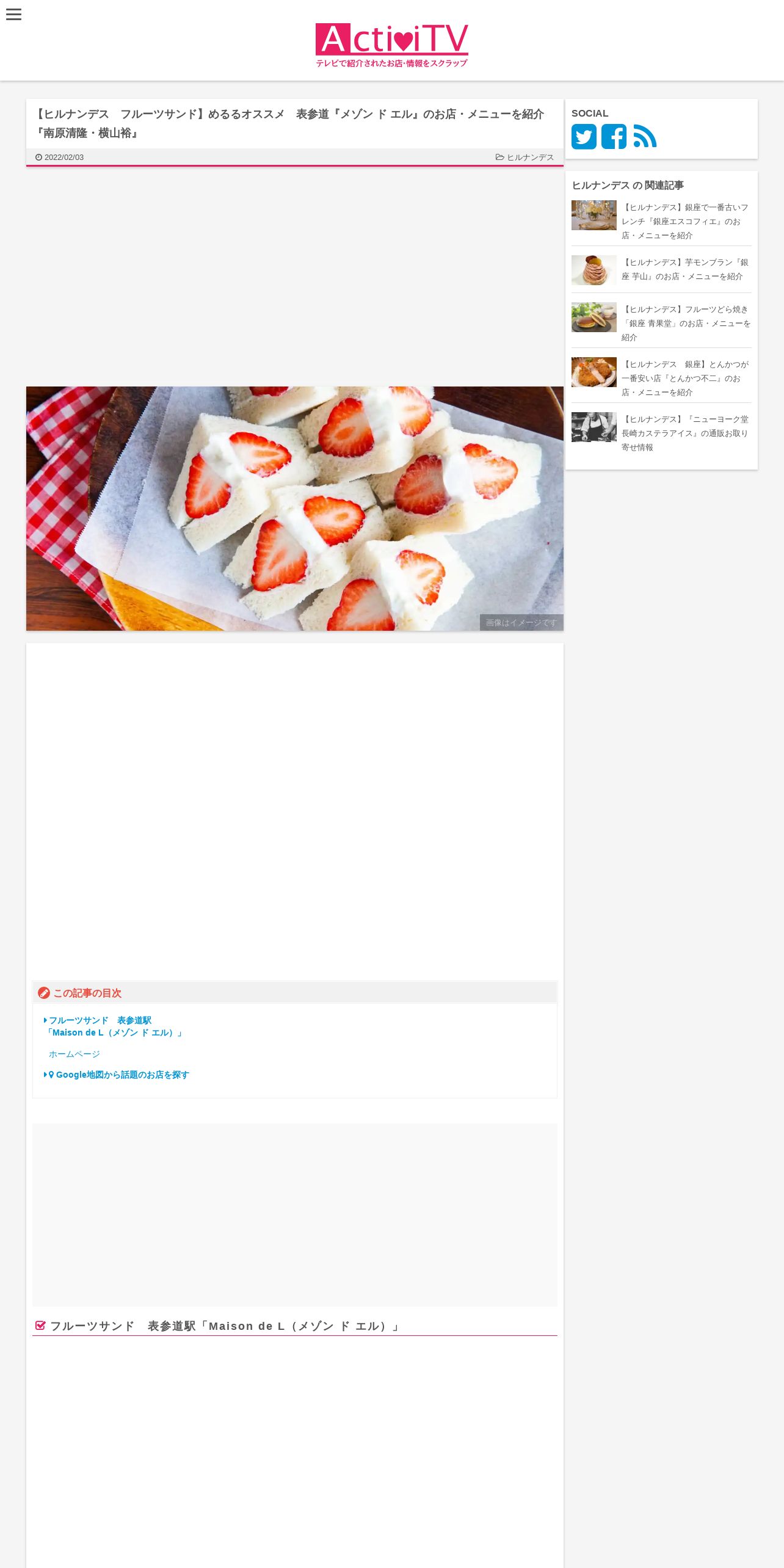Open the ニューヨーク堂 related article

(x=661, y=433)
